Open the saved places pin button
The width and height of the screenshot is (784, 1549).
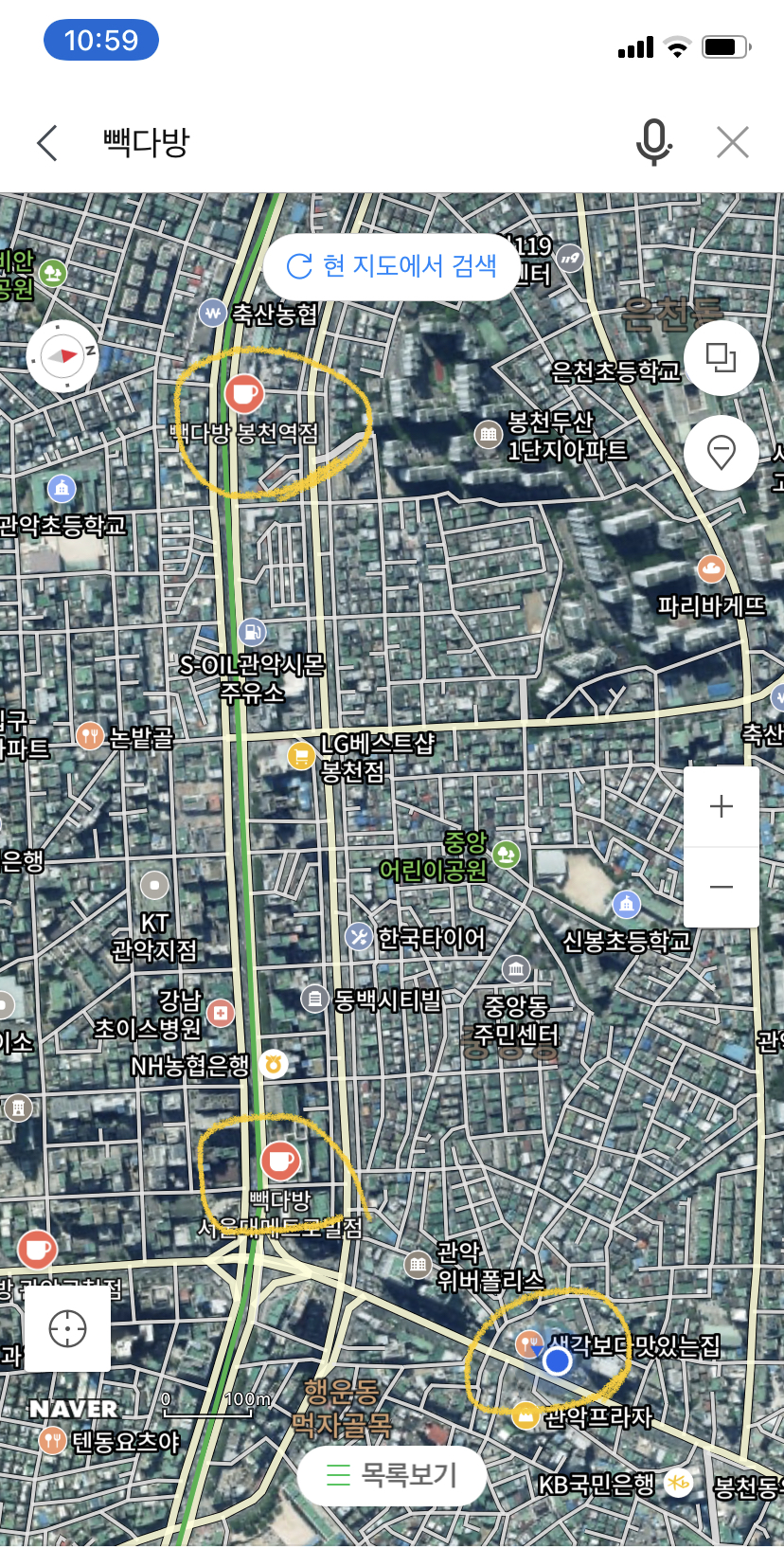(722, 453)
